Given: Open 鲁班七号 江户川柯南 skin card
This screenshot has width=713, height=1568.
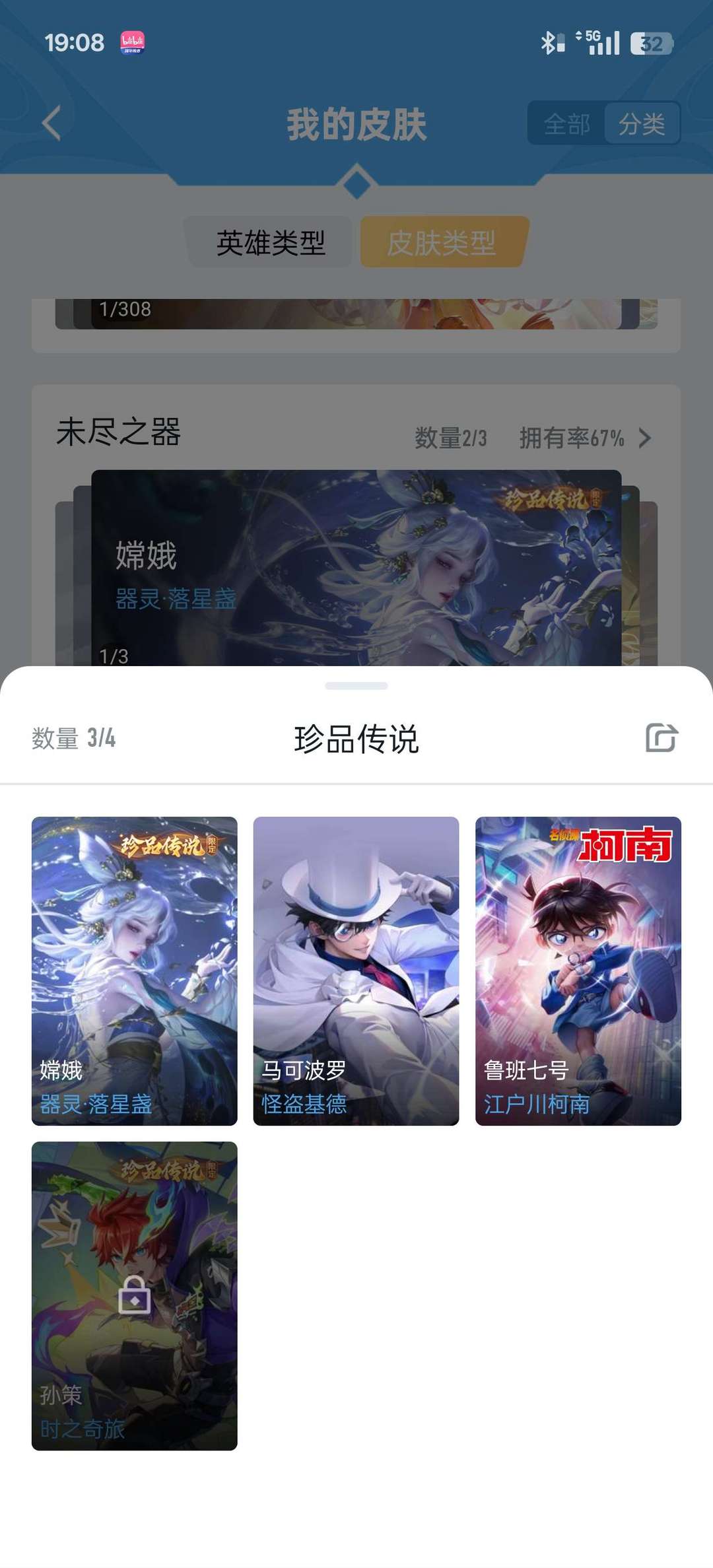Looking at the screenshot, I should [578, 971].
